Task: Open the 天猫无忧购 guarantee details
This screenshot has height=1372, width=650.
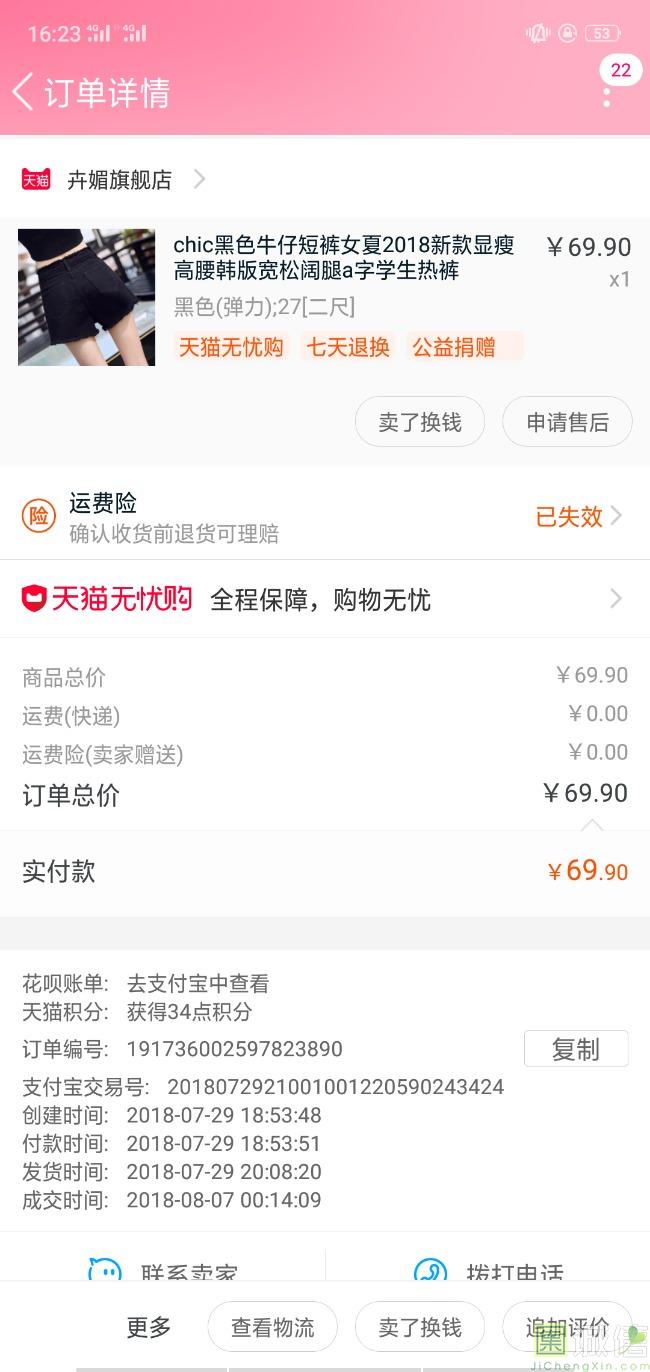Action: (324, 599)
